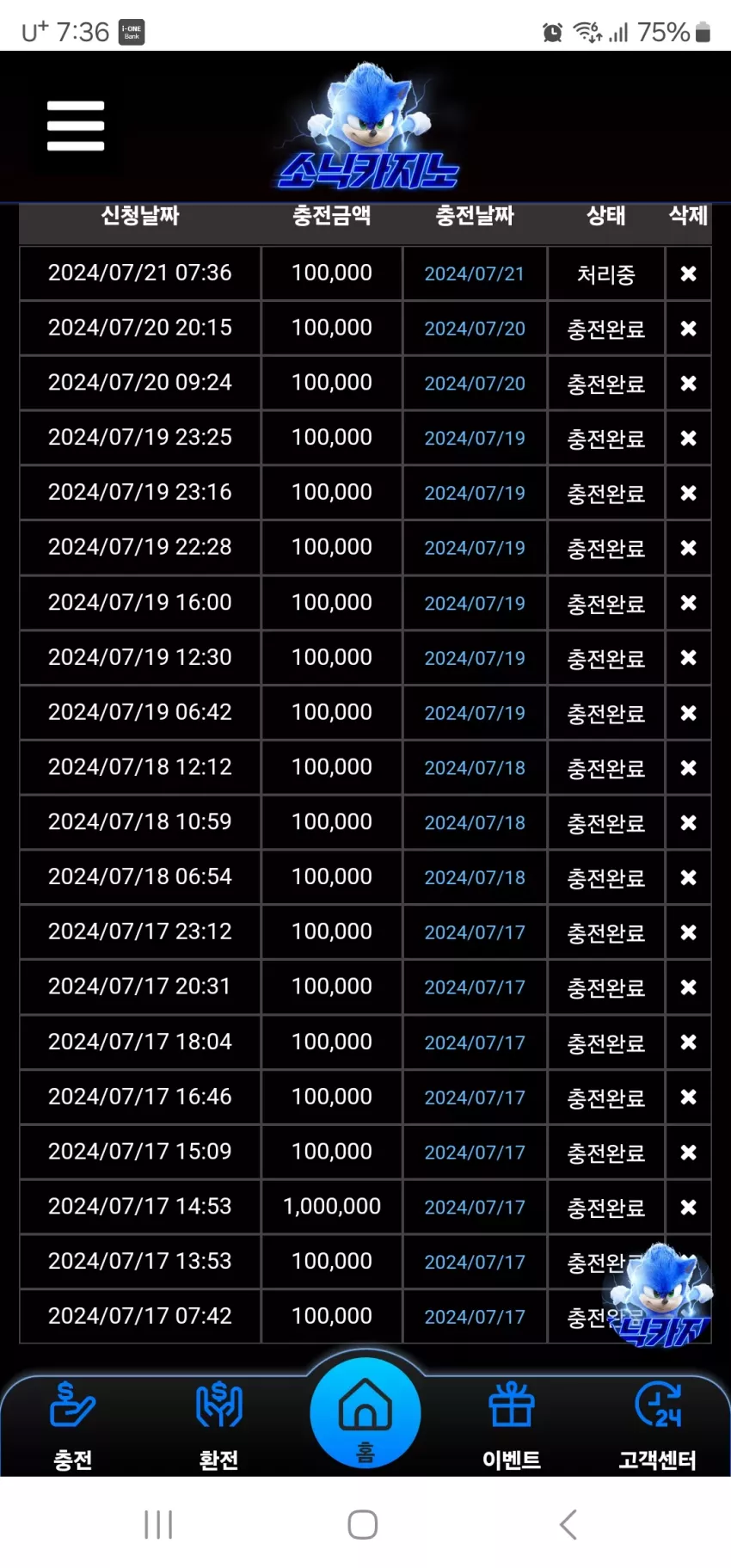Delete the 2024/07/20 20:15 entry

(688, 329)
